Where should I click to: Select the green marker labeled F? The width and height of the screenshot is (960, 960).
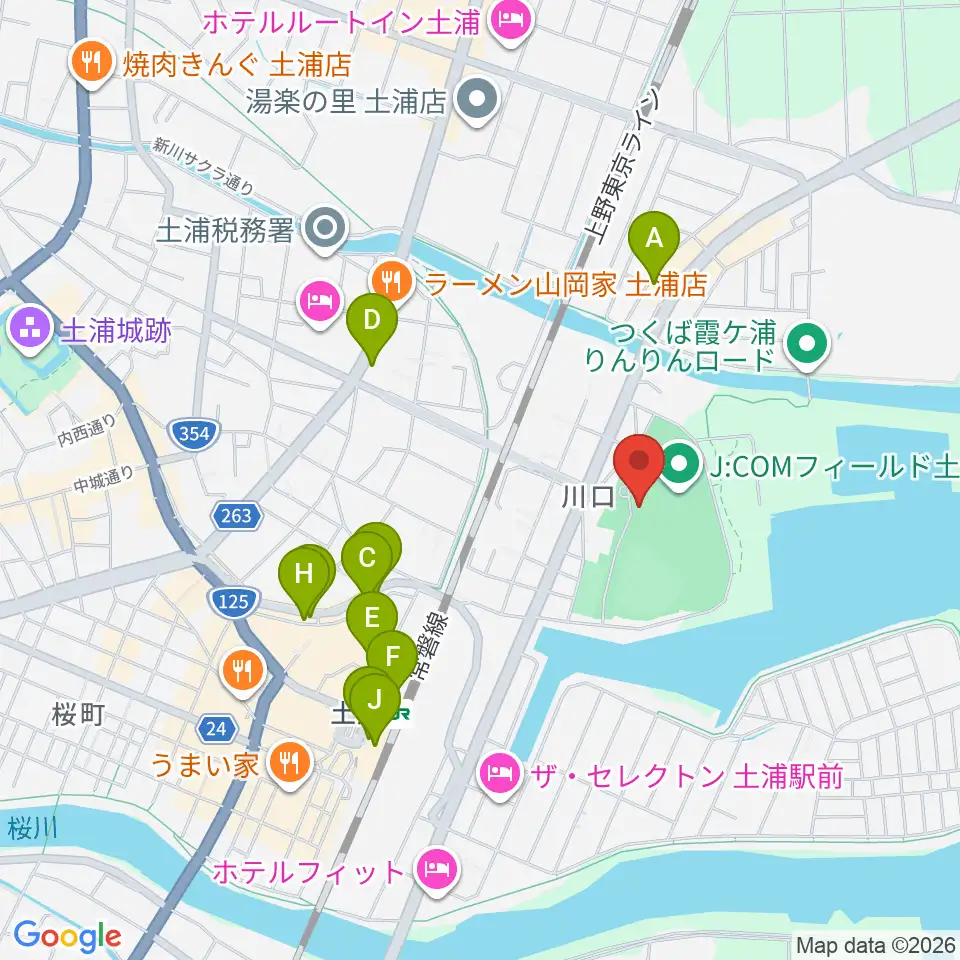[392, 661]
